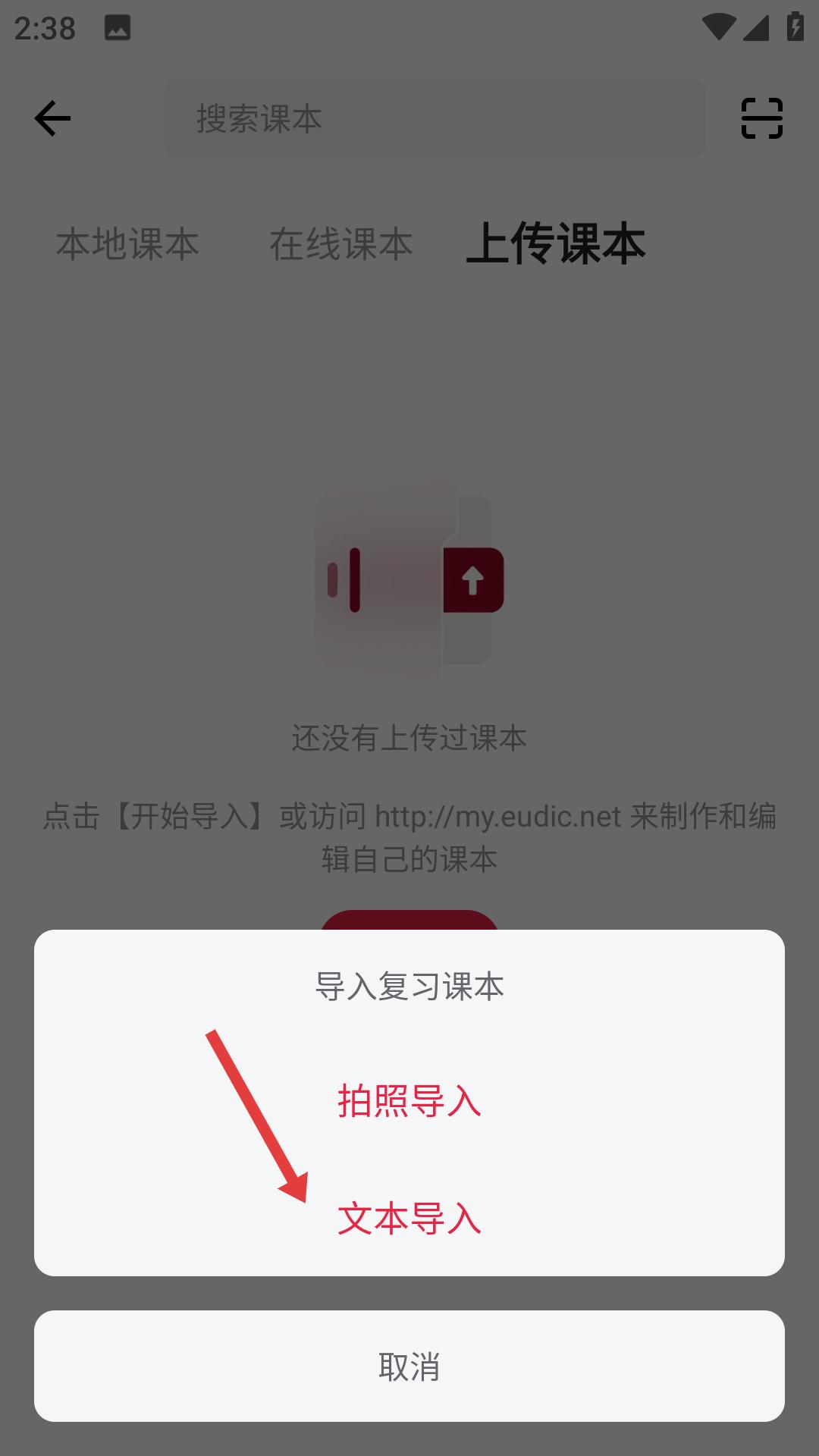Tap the red upload arrow badge in illustration

[474, 580]
